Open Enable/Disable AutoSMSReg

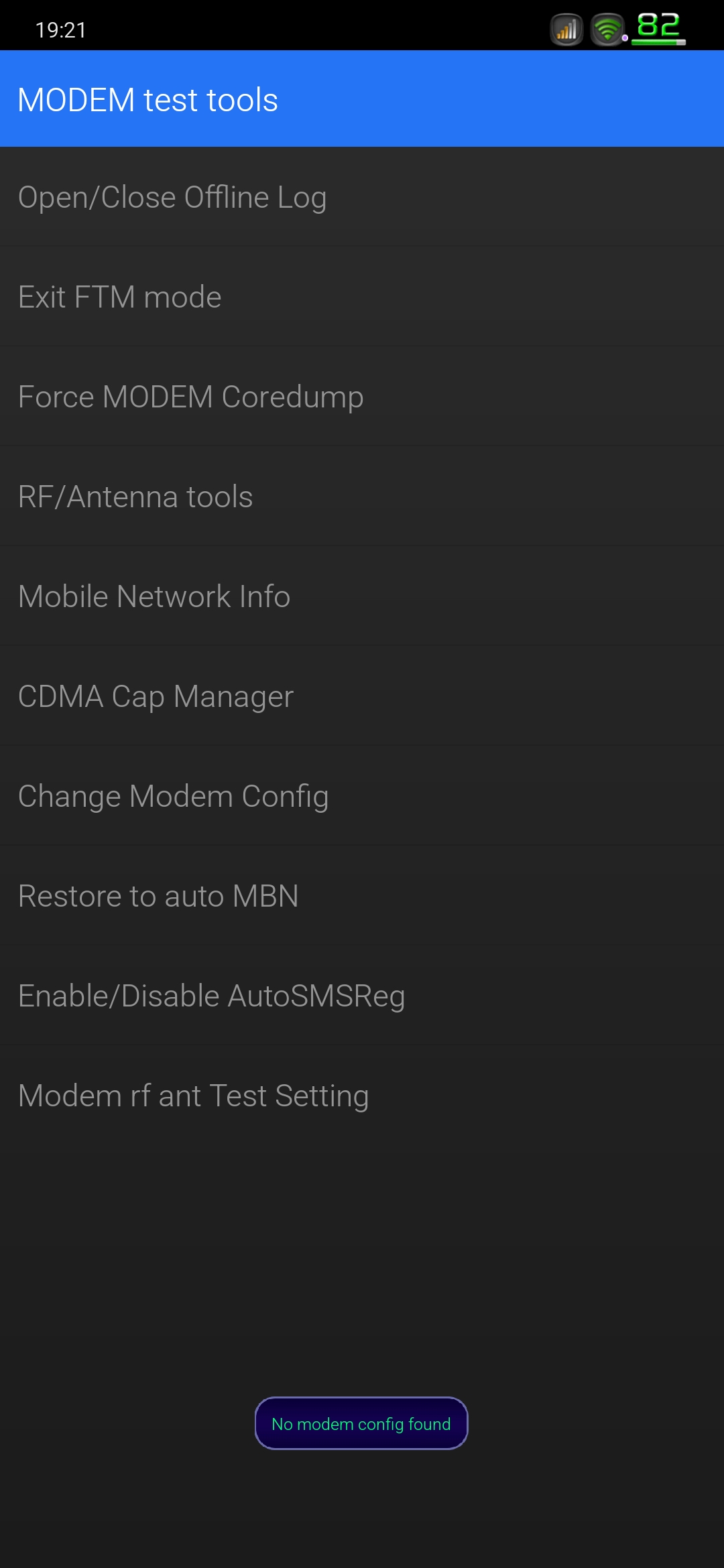pos(362,996)
